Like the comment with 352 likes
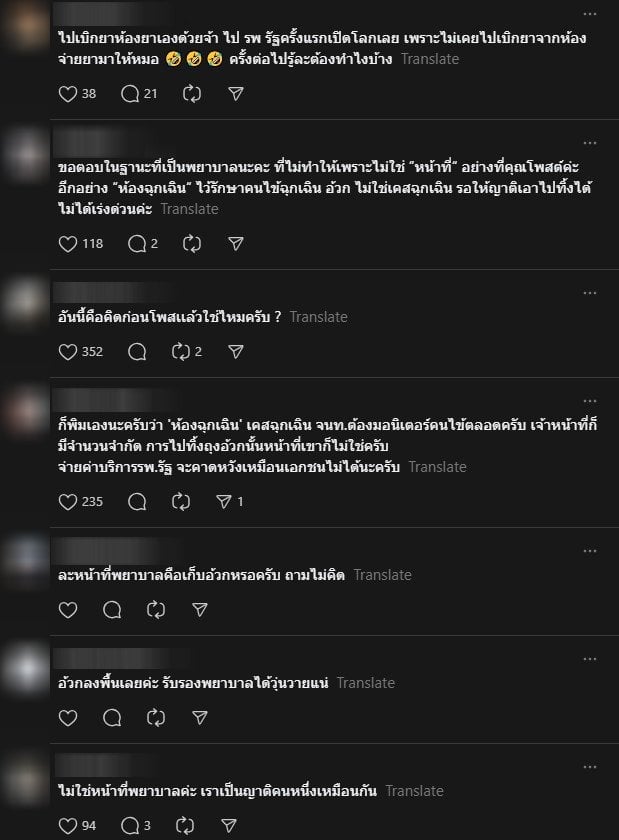The height and width of the screenshot is (840, 619). point(68,351)
